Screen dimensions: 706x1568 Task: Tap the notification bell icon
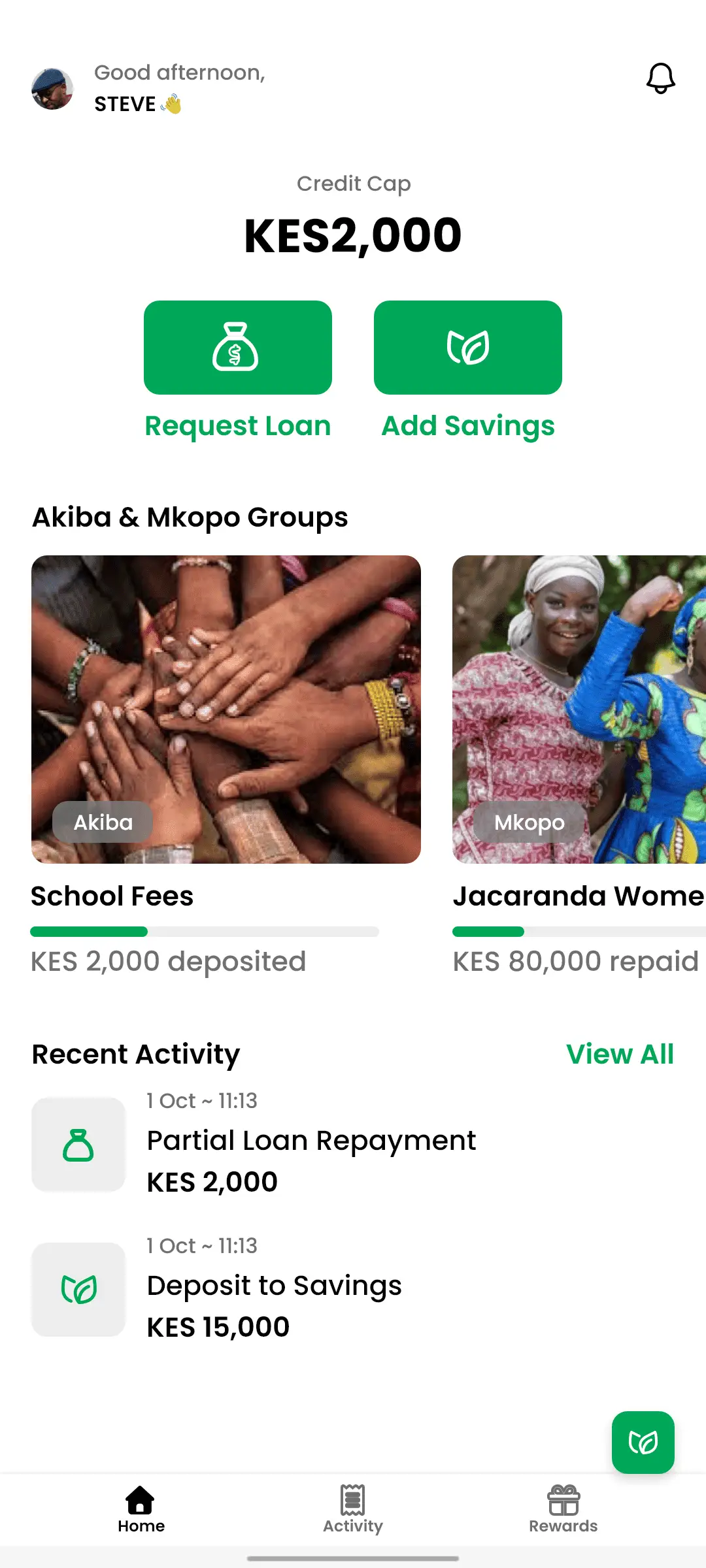click(660, 79)
